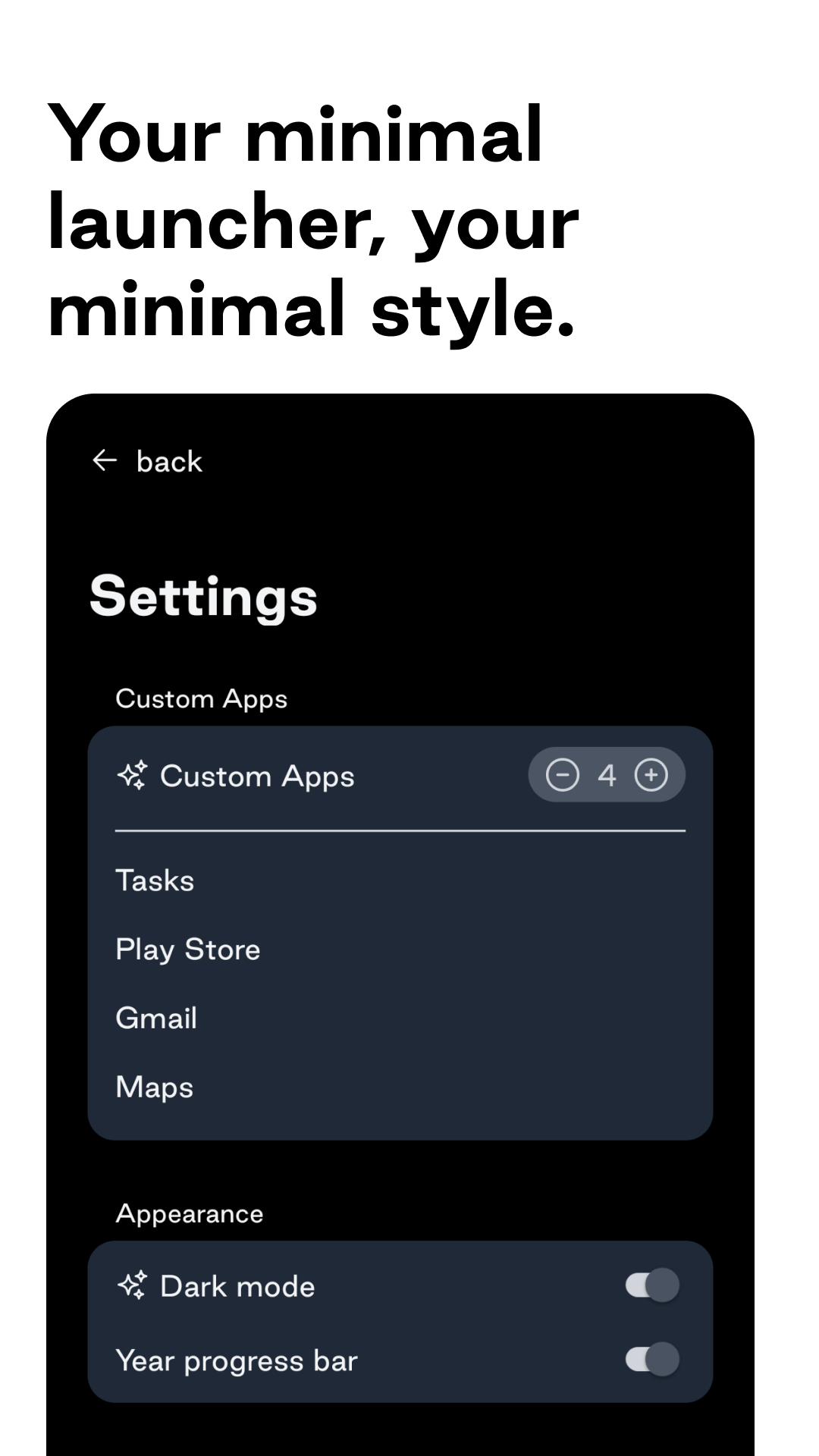819x1456 pixels.
Task: Select the Appearance section header
Action: tap(189, 1212)
